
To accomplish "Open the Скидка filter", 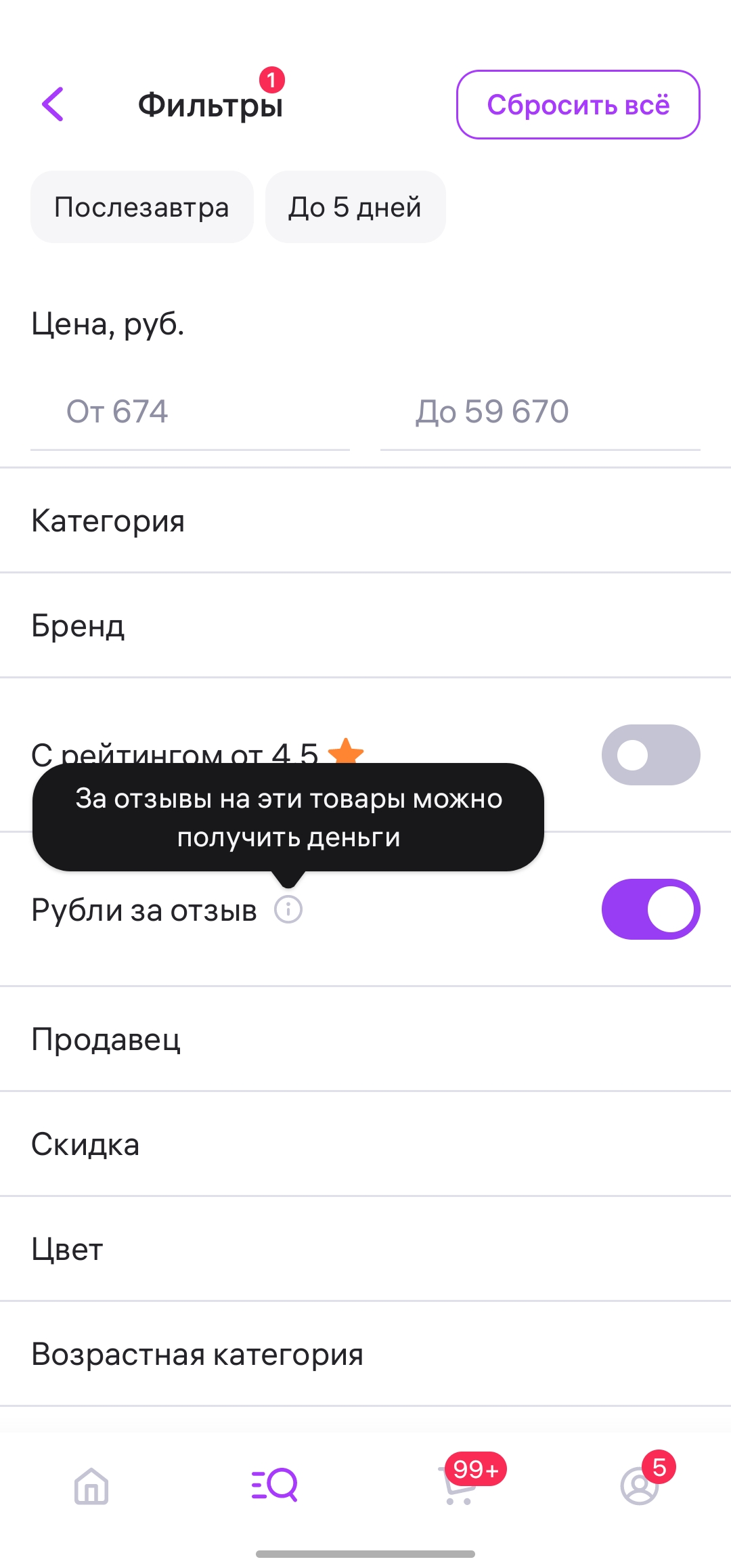I will [x=365, y=1144].
